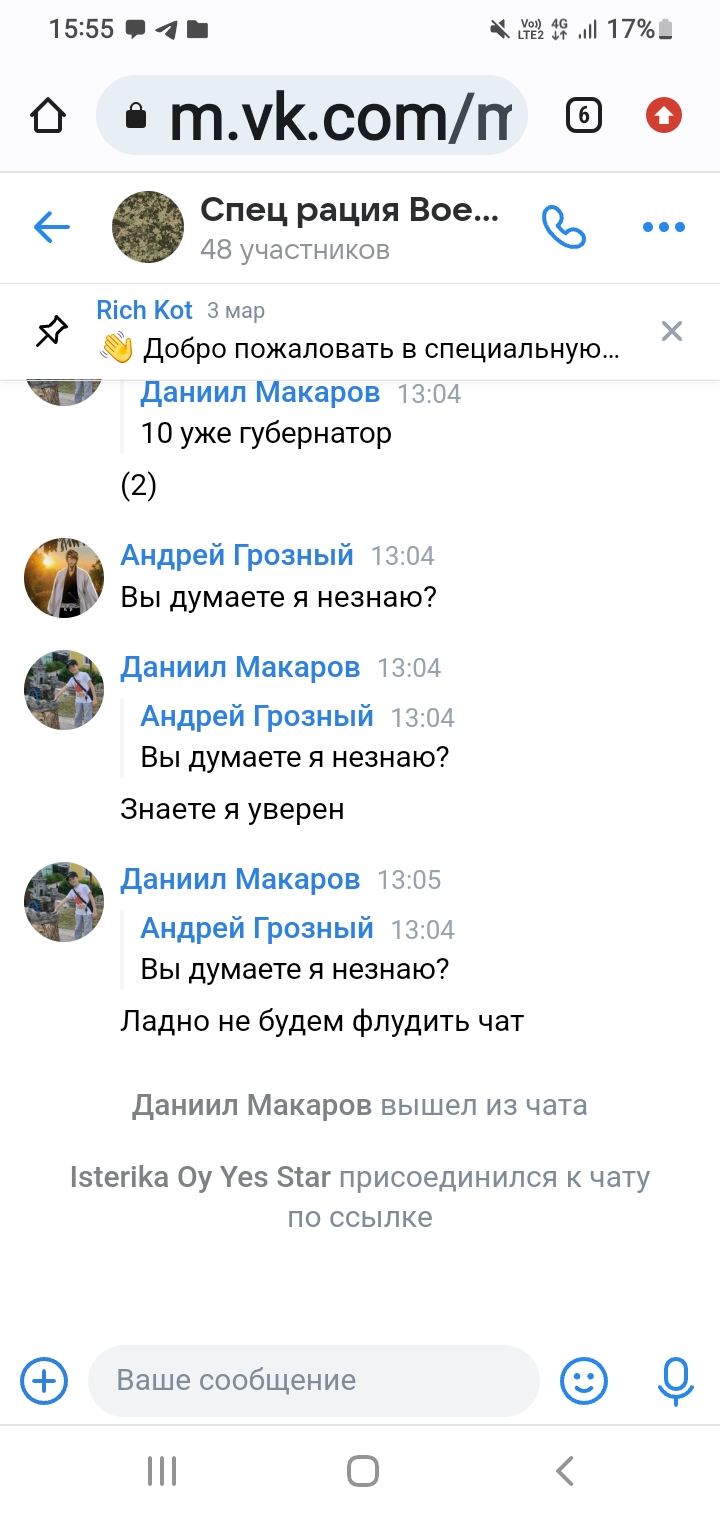
Task: Open the browser update menu icon
Action: click(663, 117)
